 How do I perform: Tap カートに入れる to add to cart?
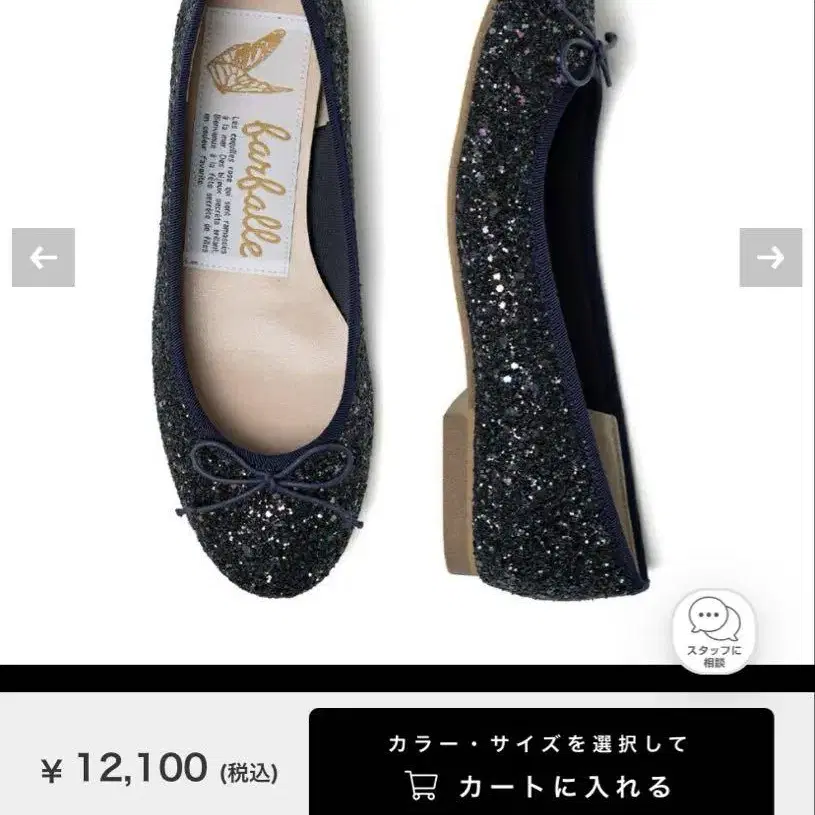541,763
